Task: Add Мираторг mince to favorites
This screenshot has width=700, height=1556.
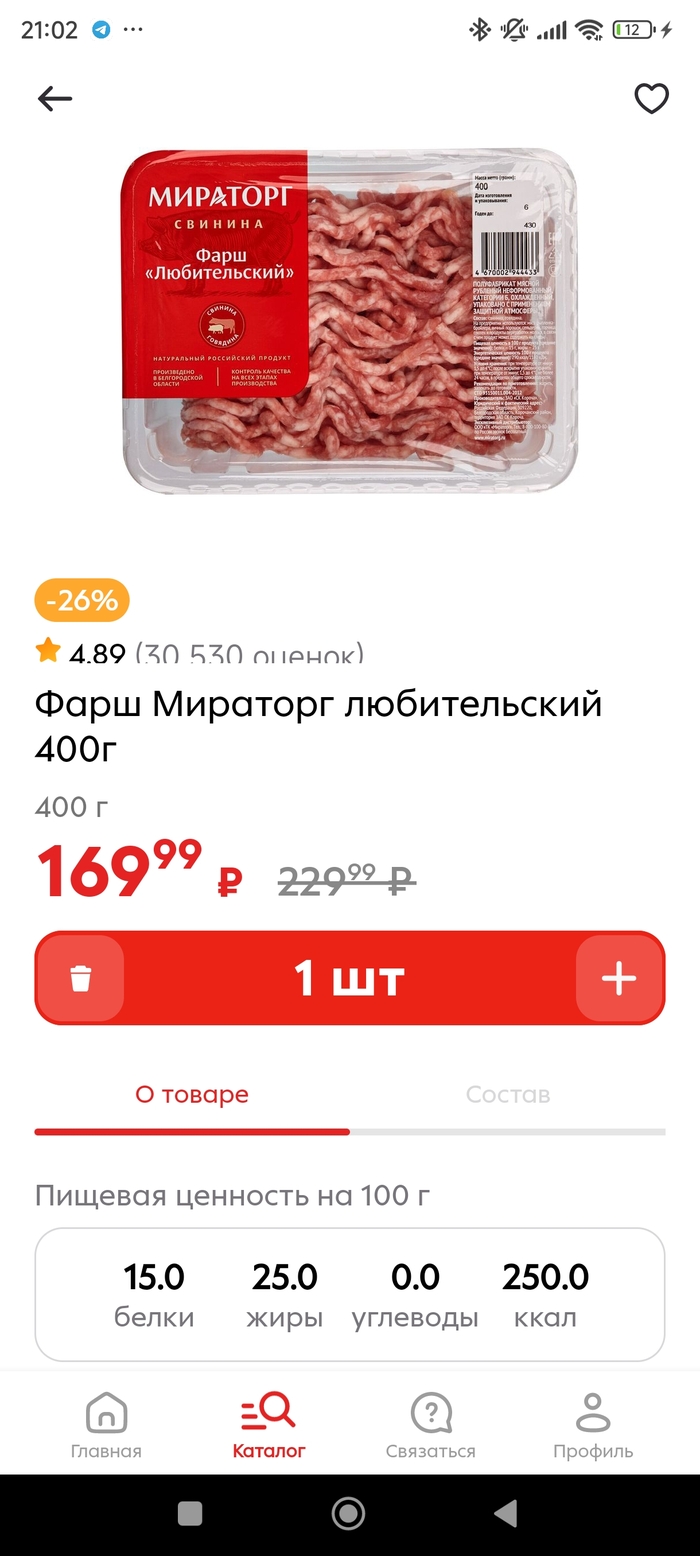Action: [x=651, y=98]
